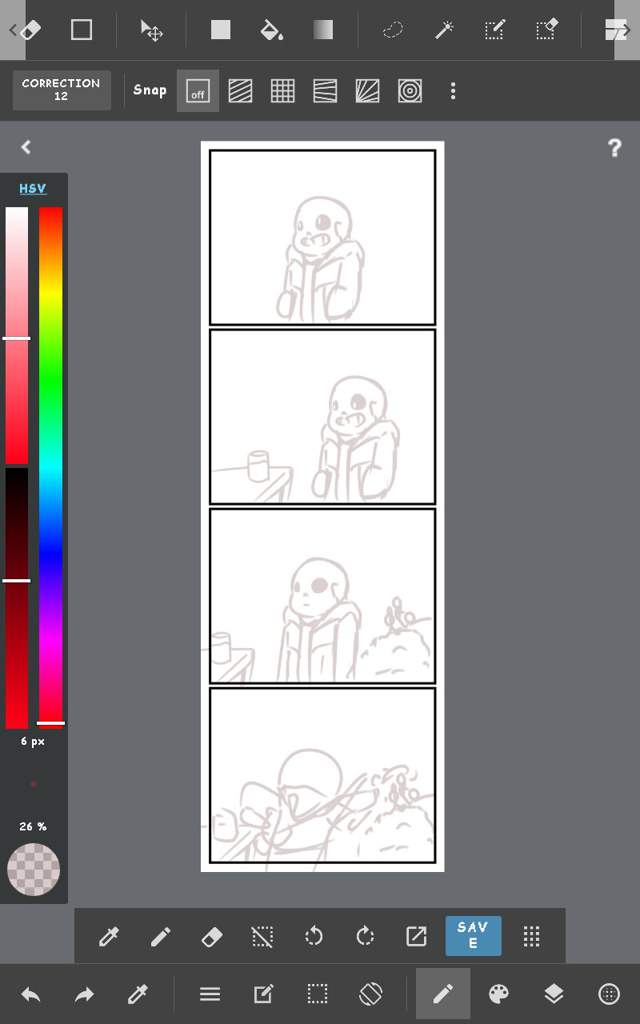Viewport: 640px width, 1024px height.
Task: Turn snap off
Action: click(198, 91)
